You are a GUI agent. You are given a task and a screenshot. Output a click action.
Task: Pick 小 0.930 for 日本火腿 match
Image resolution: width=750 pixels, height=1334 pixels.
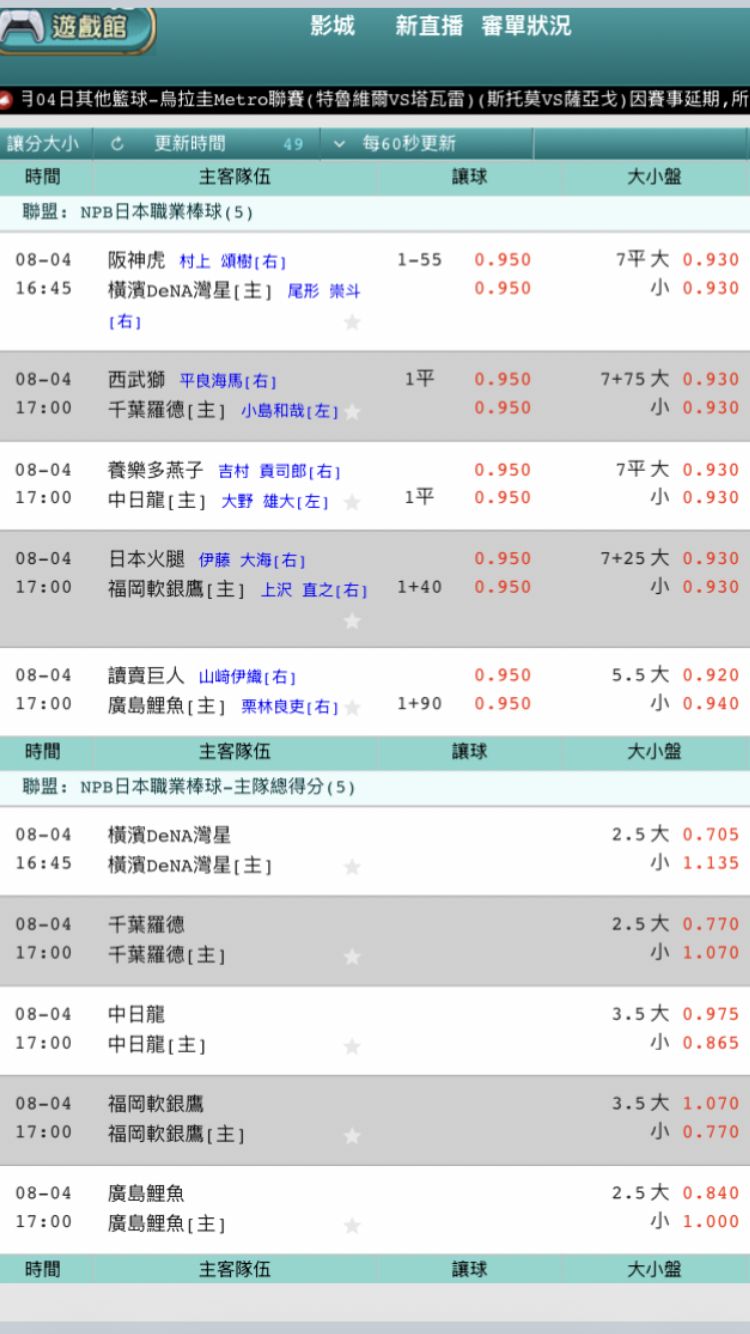tap(711, 588)
